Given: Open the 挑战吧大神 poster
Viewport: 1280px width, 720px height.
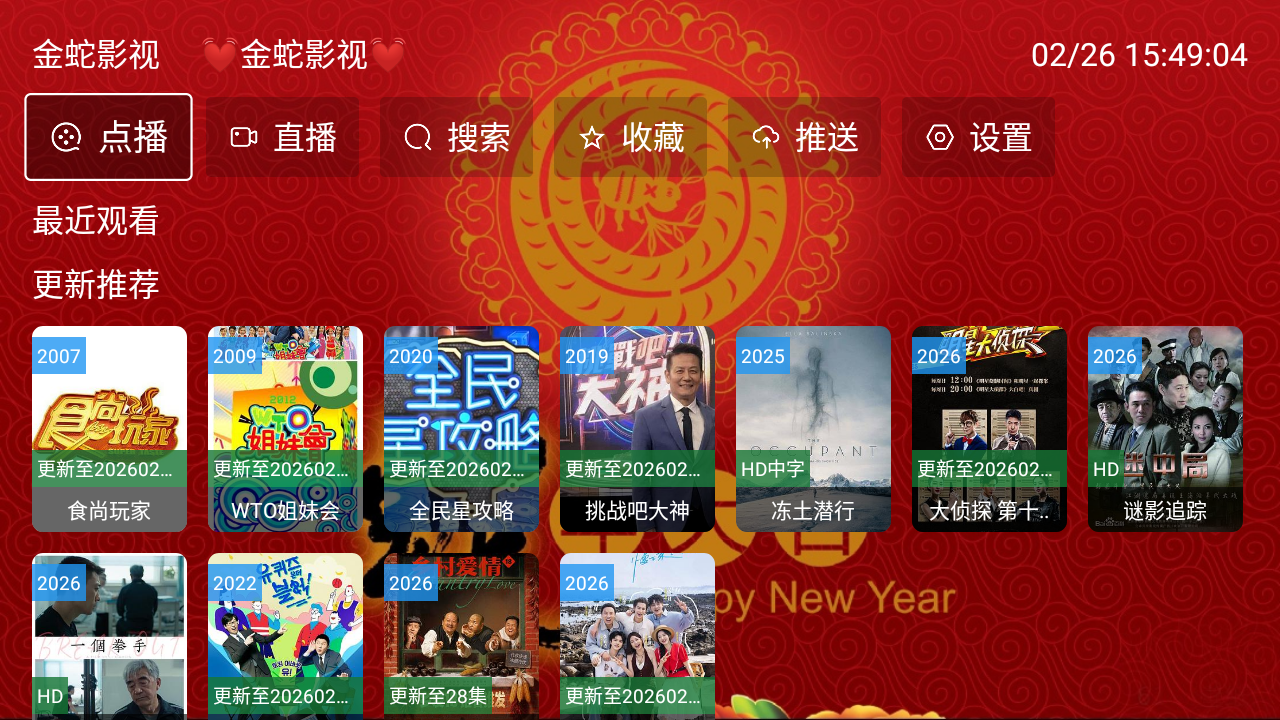Looking at the screenshot, I should 637,428.
